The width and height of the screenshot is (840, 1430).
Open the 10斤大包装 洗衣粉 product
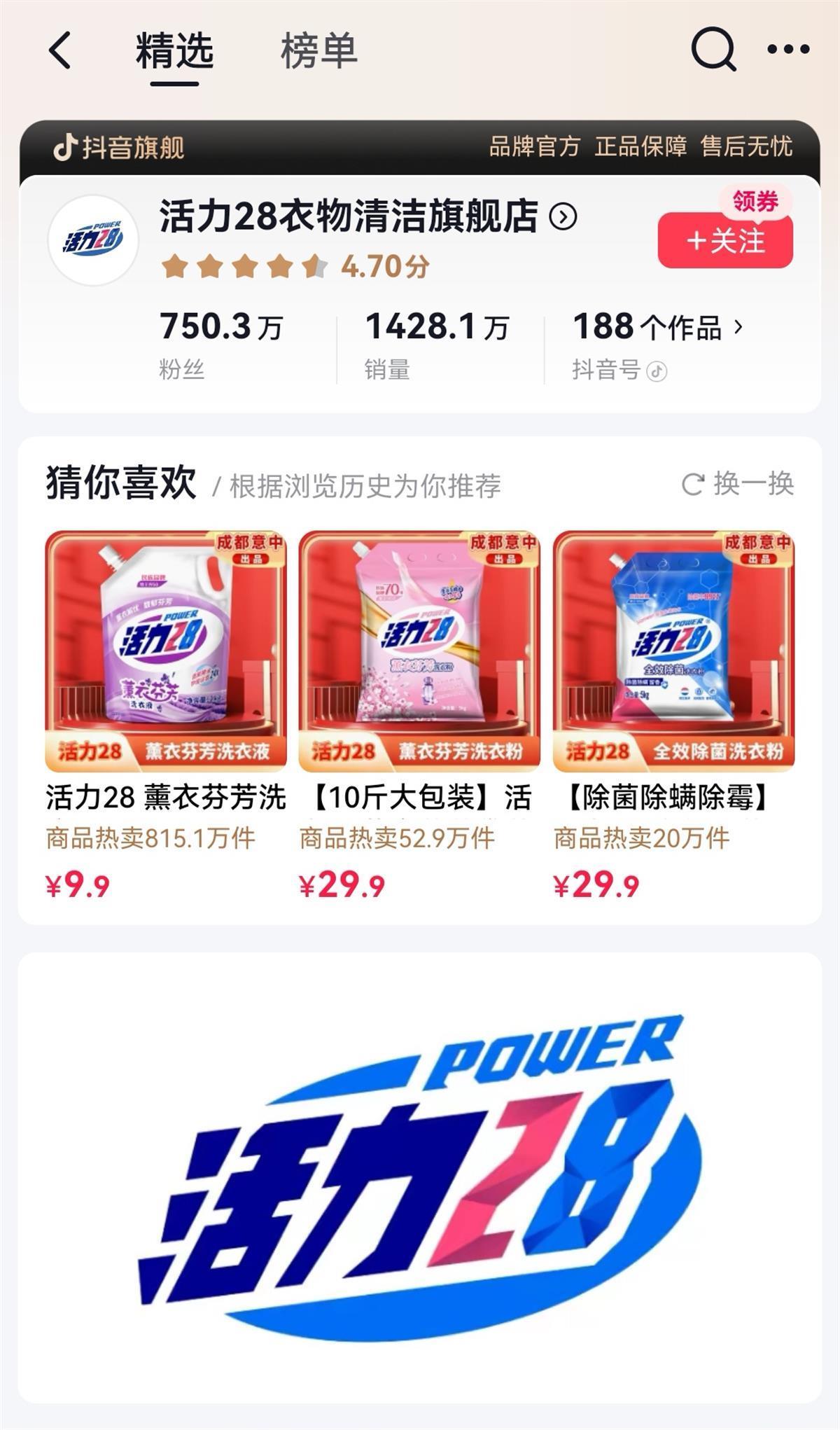[419, 651]
